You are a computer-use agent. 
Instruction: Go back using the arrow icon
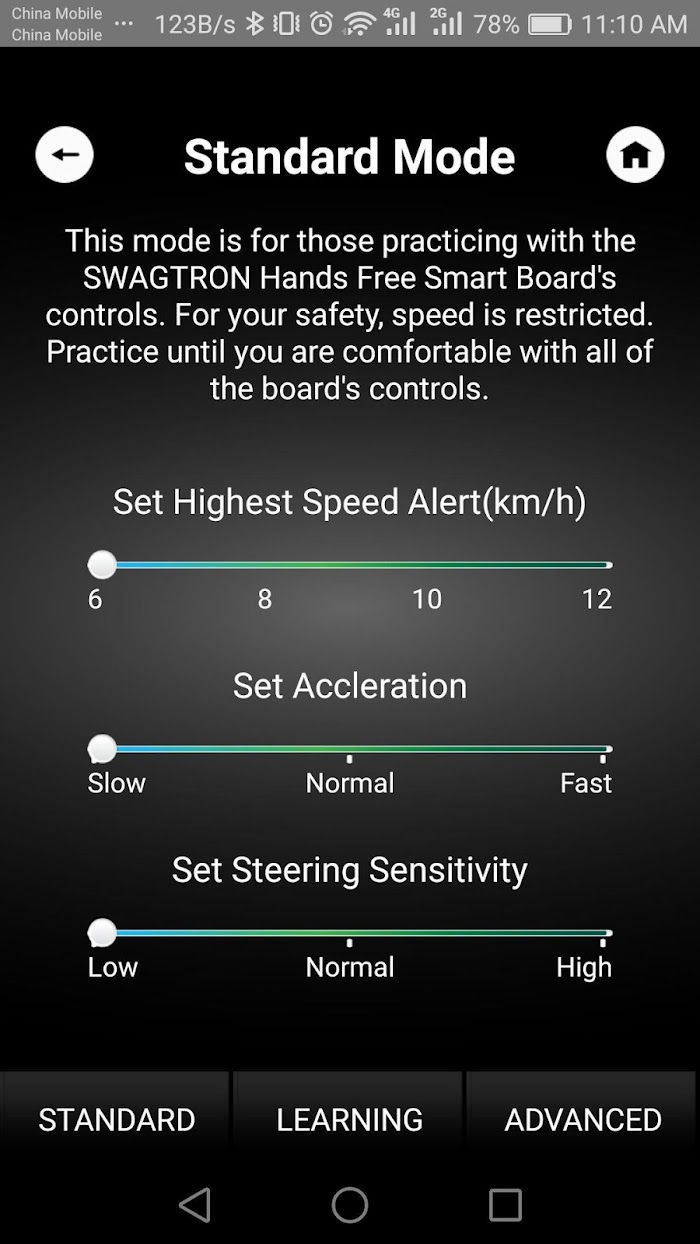click(65, 155)
